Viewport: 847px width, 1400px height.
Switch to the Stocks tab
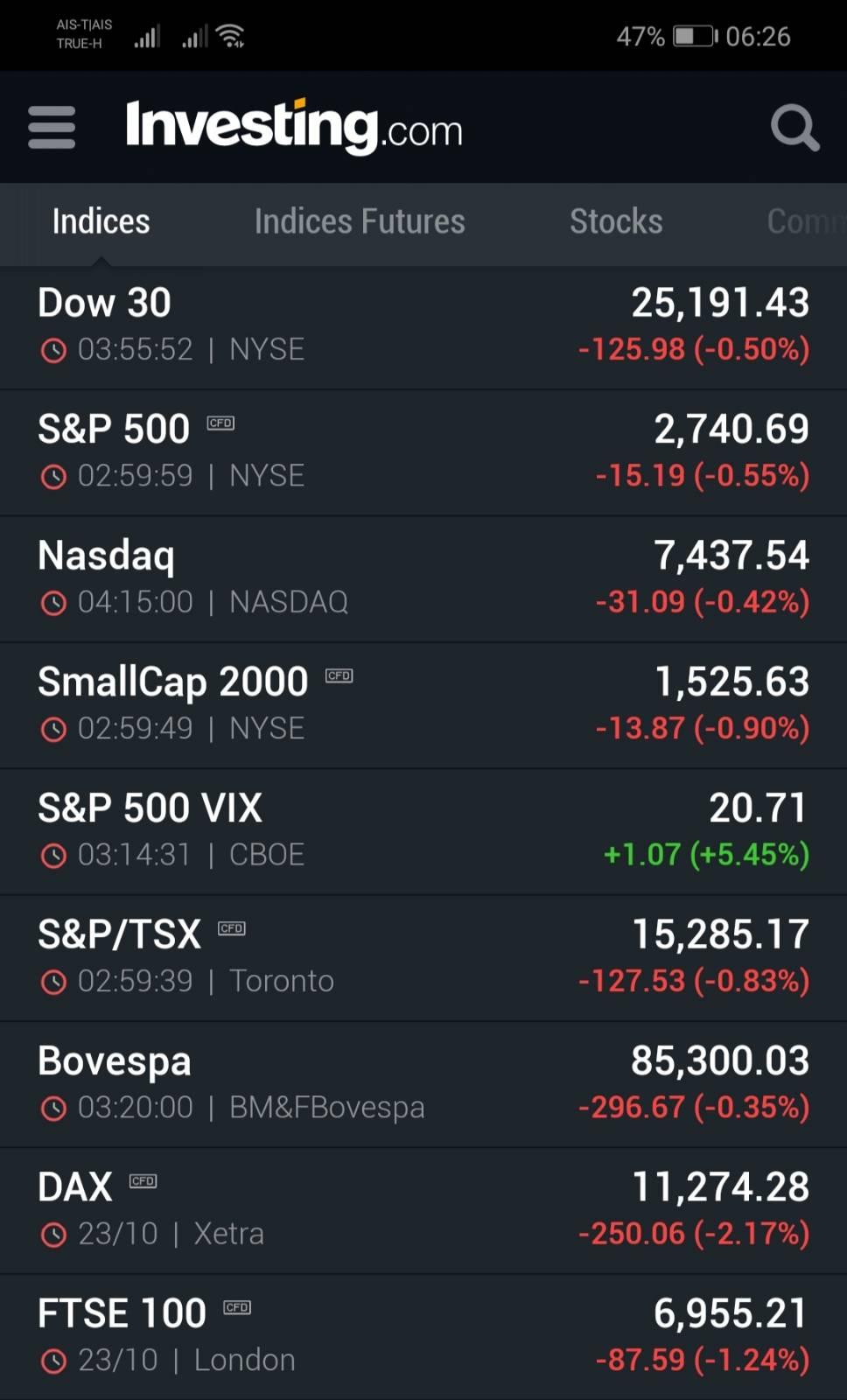click(616, 222)
